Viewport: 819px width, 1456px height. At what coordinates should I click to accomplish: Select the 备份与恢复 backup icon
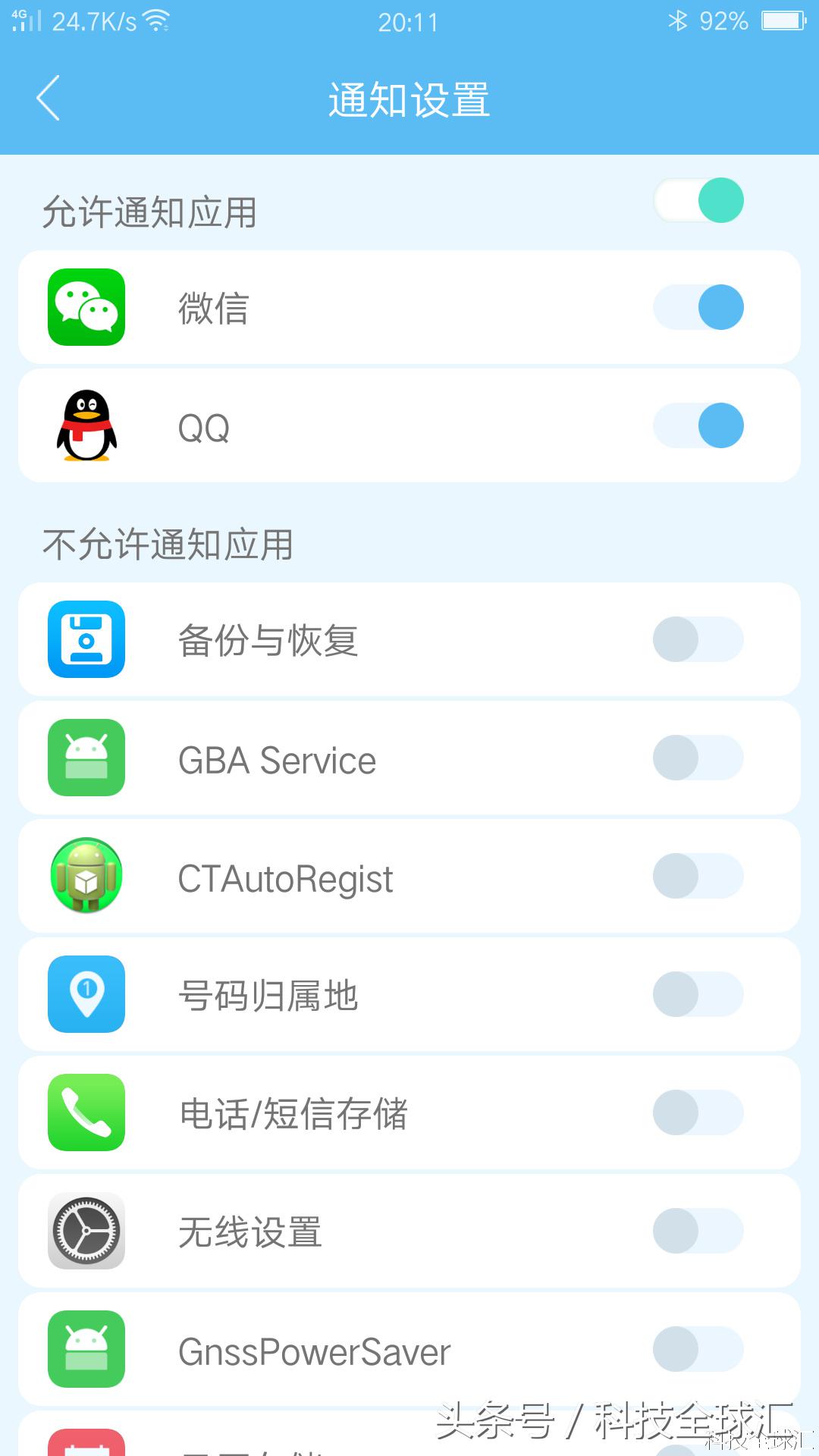click(86, 639)
